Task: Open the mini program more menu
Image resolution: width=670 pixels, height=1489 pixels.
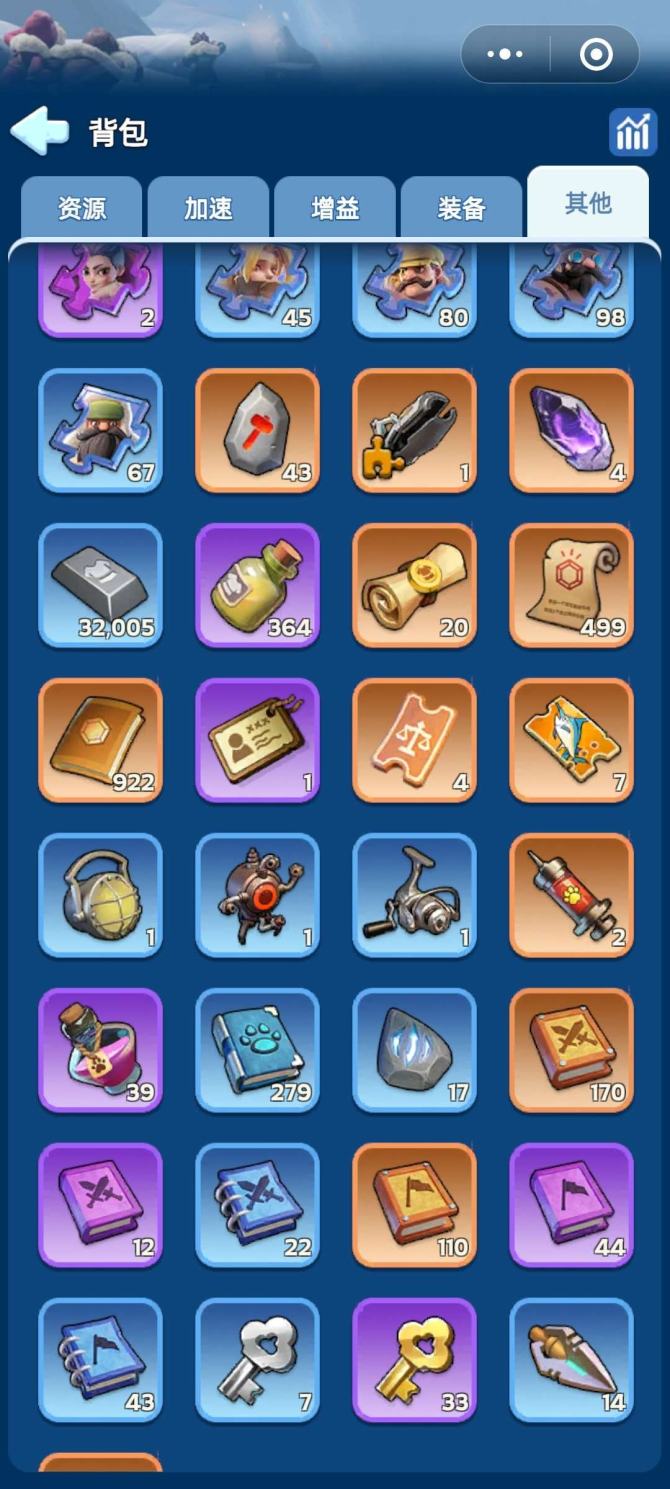Action: point(505,54)
